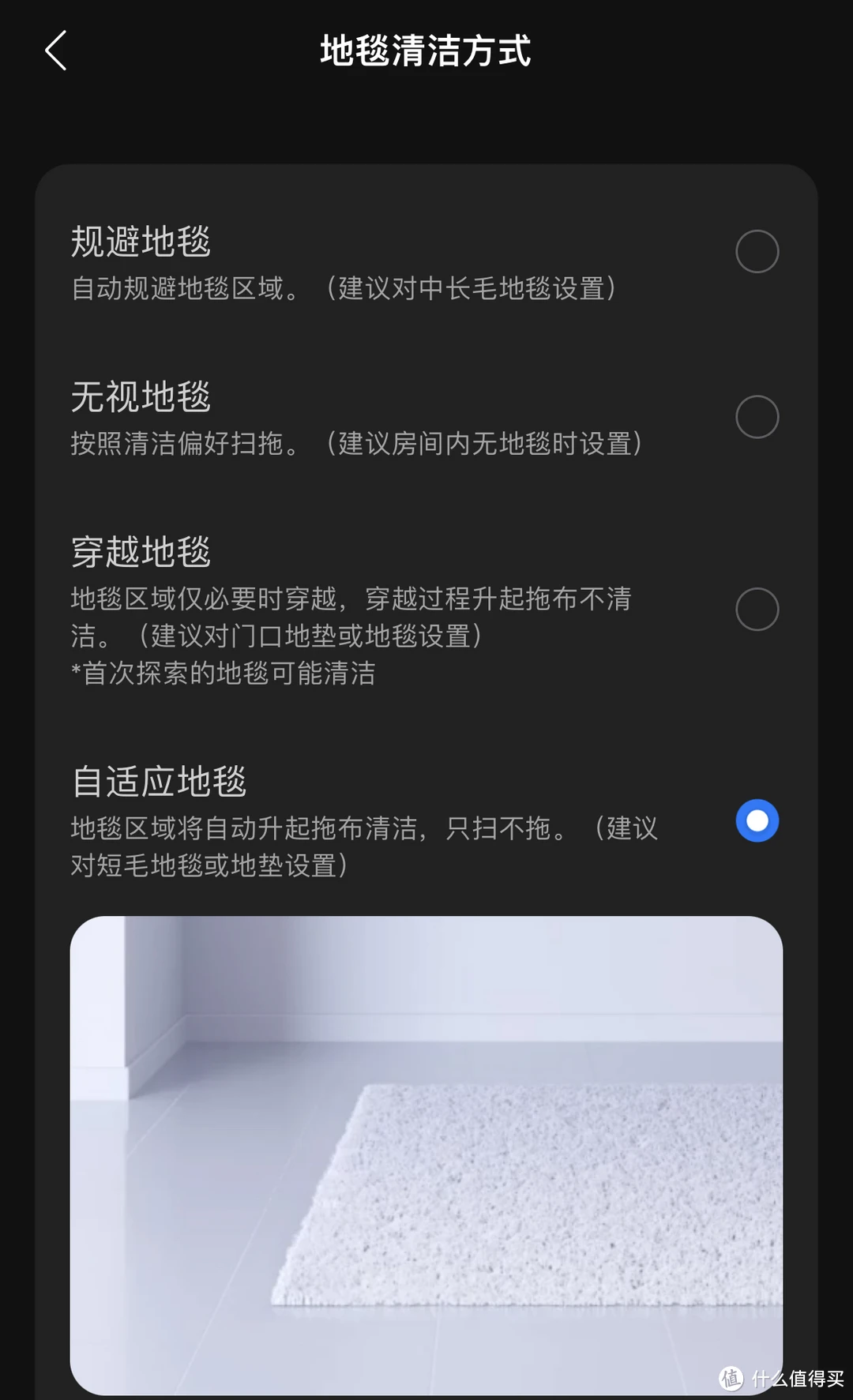The height and width of the screenshot is (1400, 853).
Task: Choose the 无视地毯 cleaning mode
Action: [757, 416]
